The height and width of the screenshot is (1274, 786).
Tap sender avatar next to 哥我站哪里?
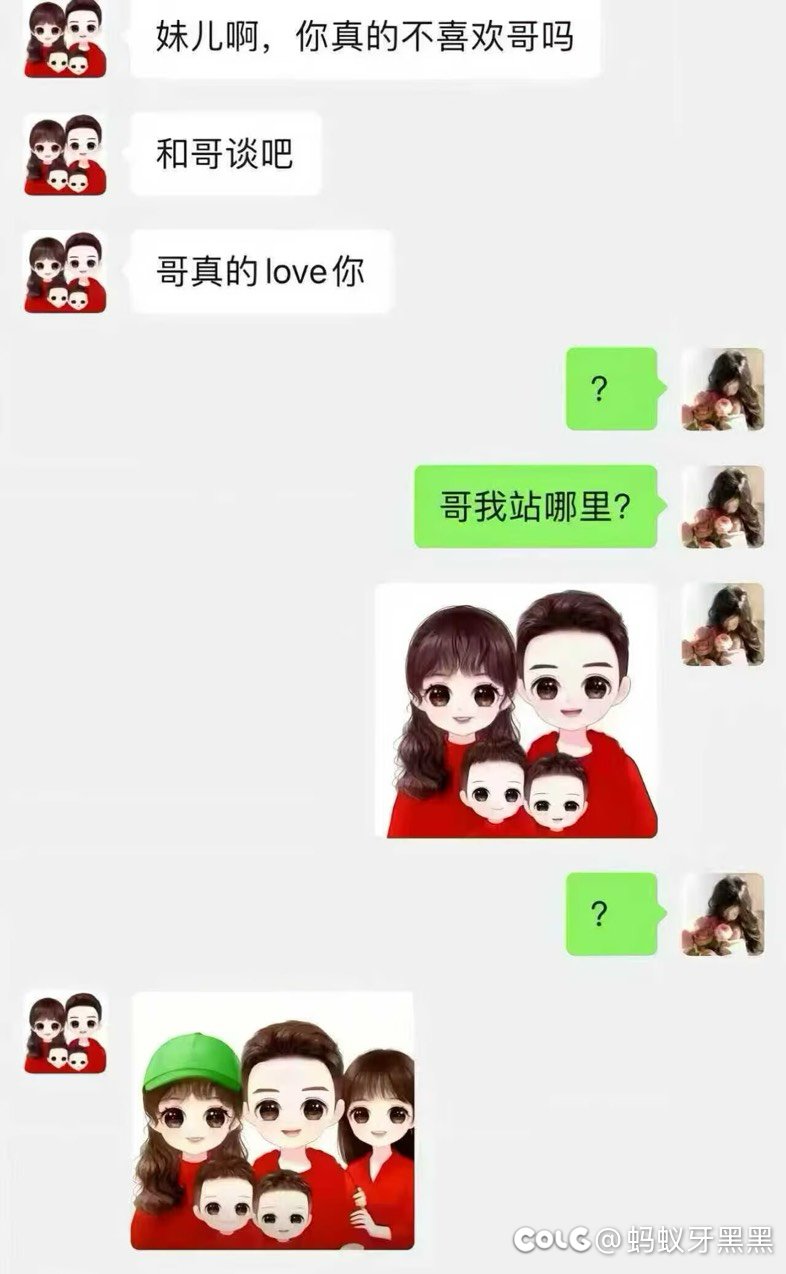click(x=722, y=506)
